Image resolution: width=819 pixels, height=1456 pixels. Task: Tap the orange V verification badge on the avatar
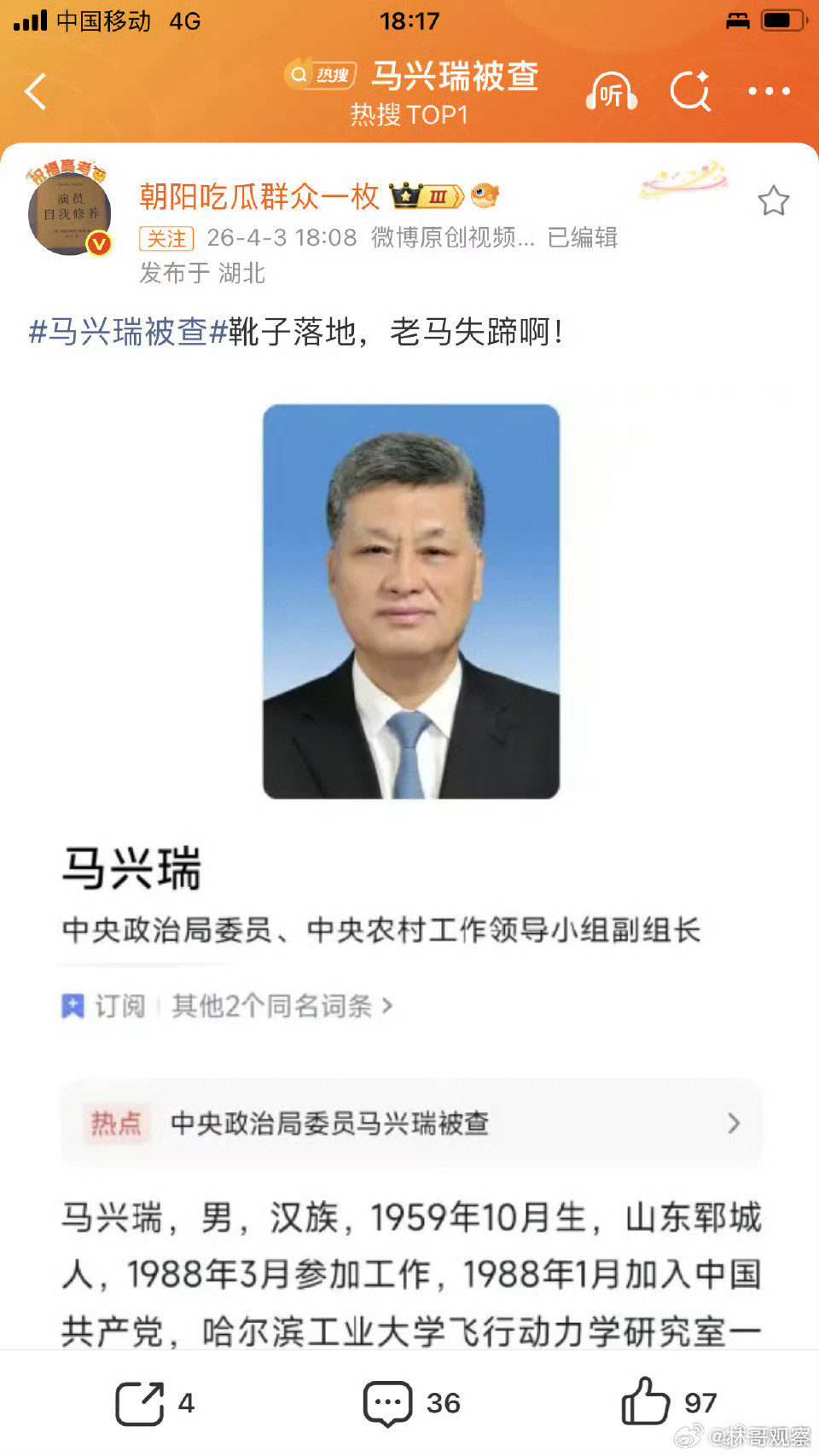[x=99, y=242]
